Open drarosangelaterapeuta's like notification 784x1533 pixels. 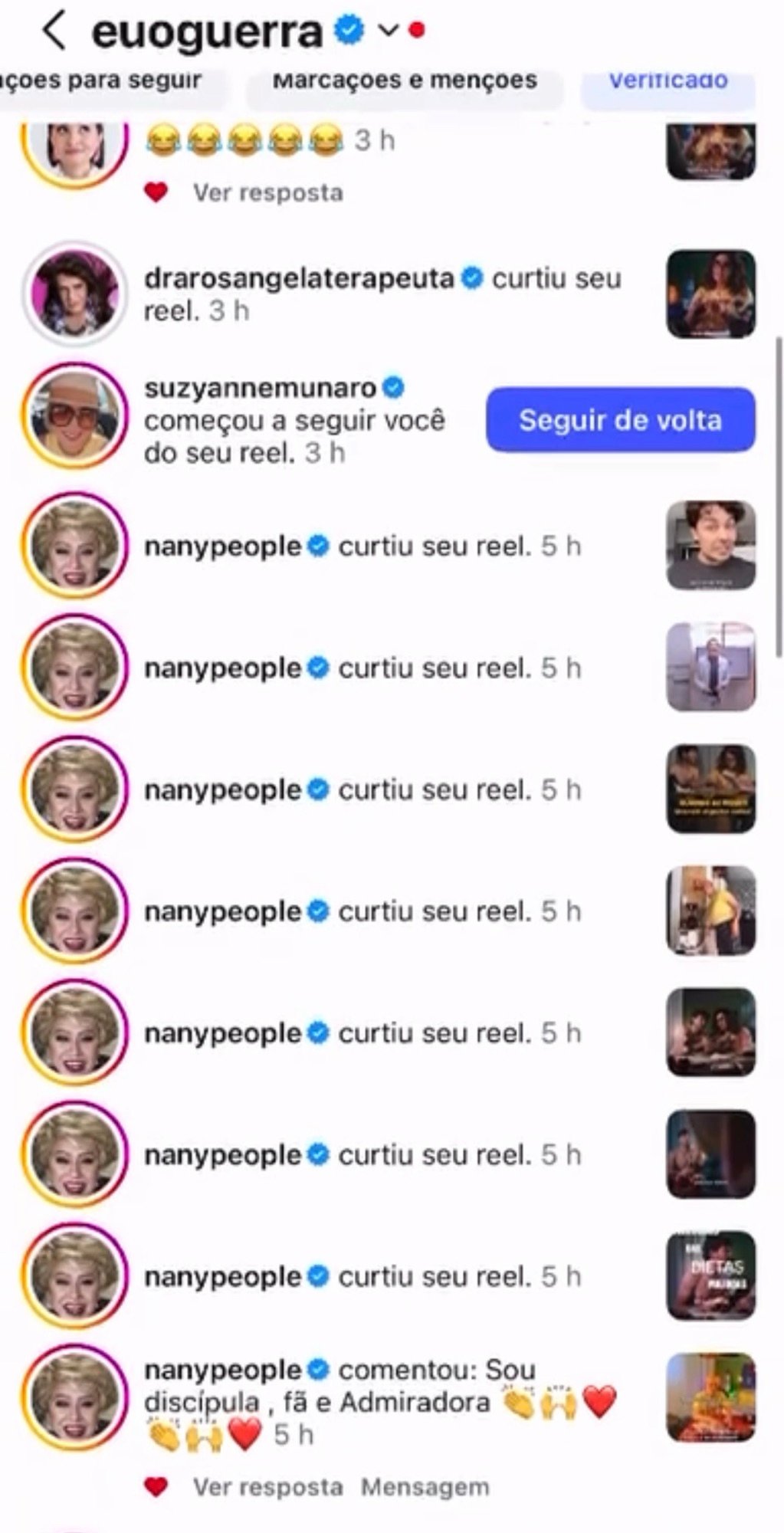382,294
